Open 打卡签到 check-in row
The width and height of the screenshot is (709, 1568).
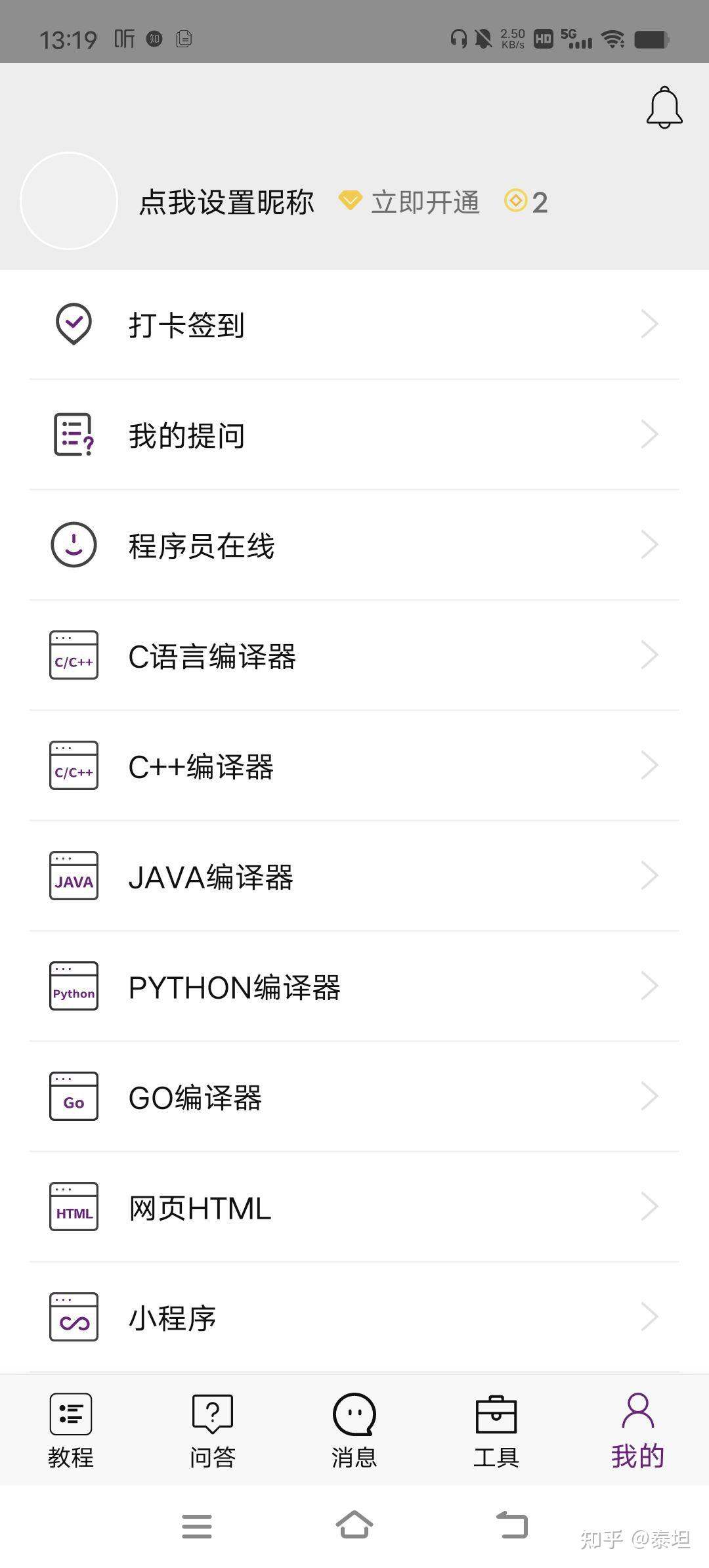click(x=354, y=324)
